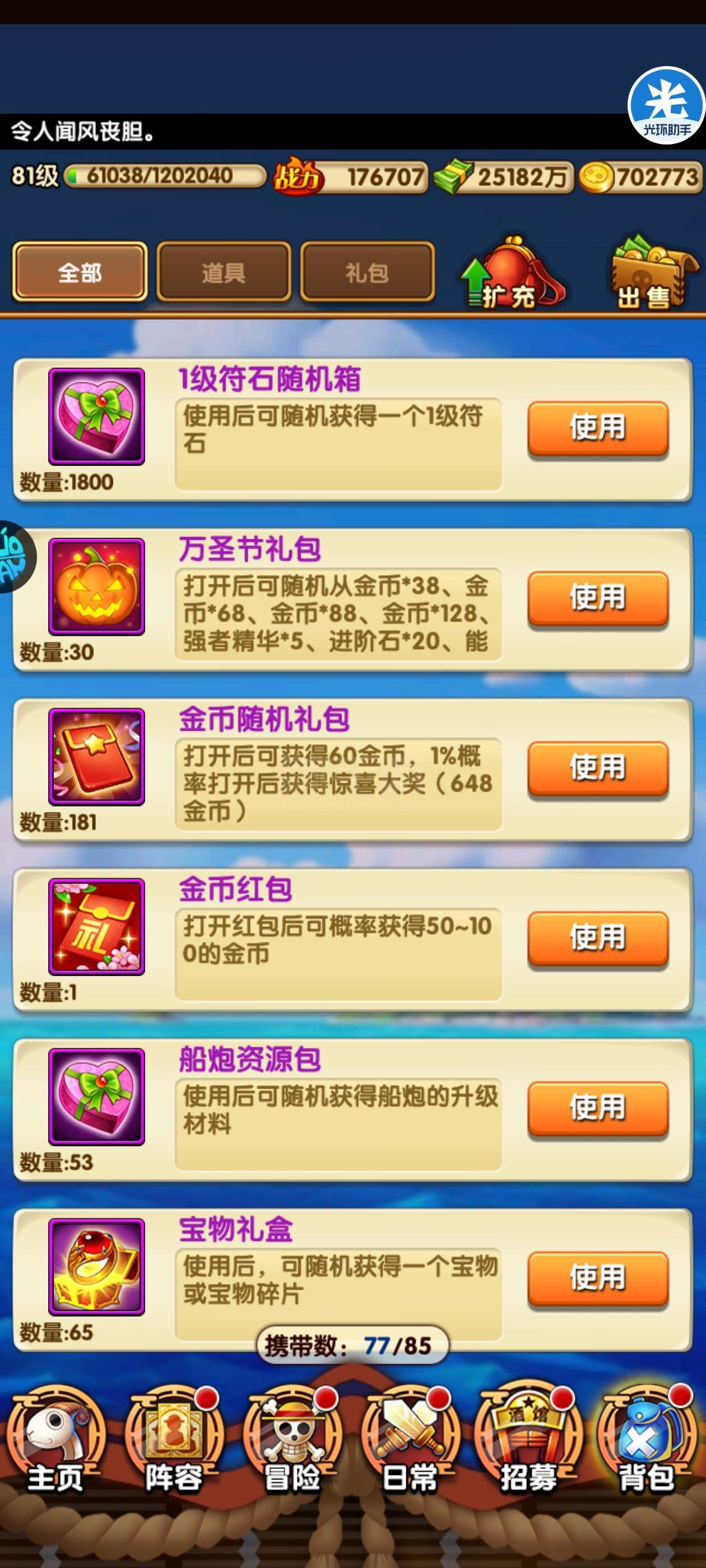This screenshot has width=706, height=1568.
Task: Use the 宝物礼盒 item
Action: pyautogui.click(x=597, y=1278)
